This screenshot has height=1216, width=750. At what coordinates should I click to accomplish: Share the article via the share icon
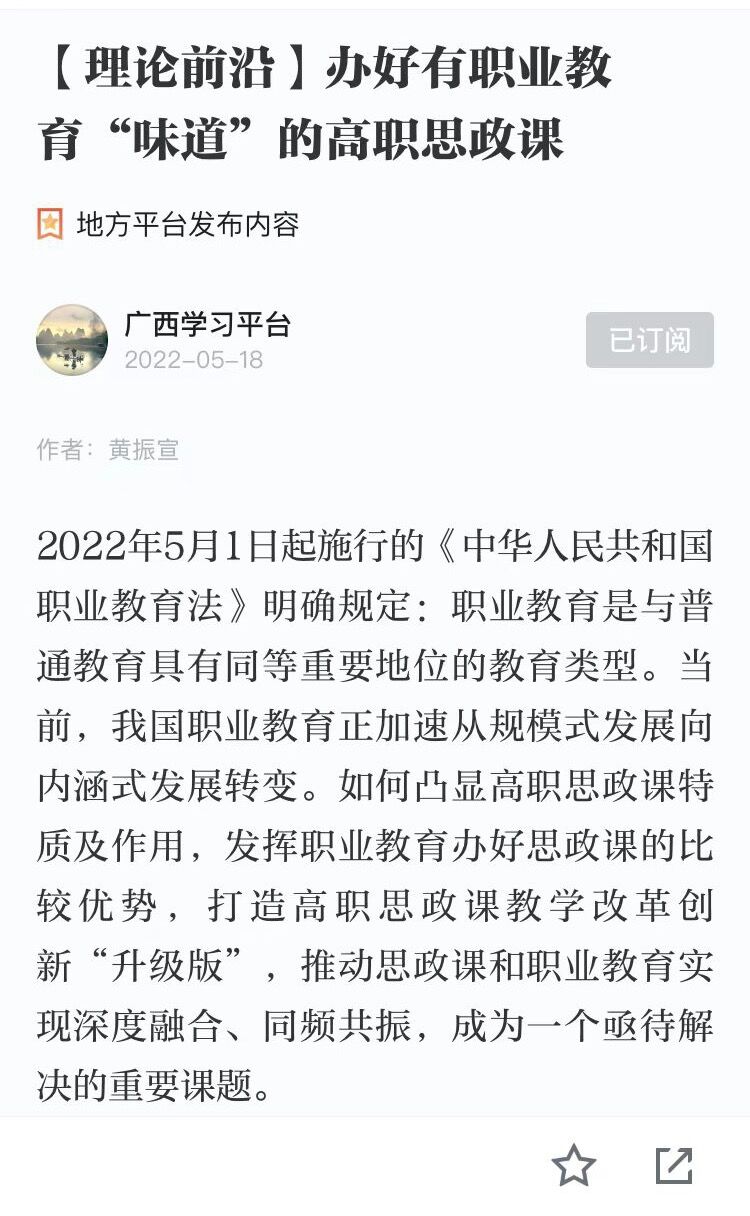pyautogui.click(x=673, y=1166)
